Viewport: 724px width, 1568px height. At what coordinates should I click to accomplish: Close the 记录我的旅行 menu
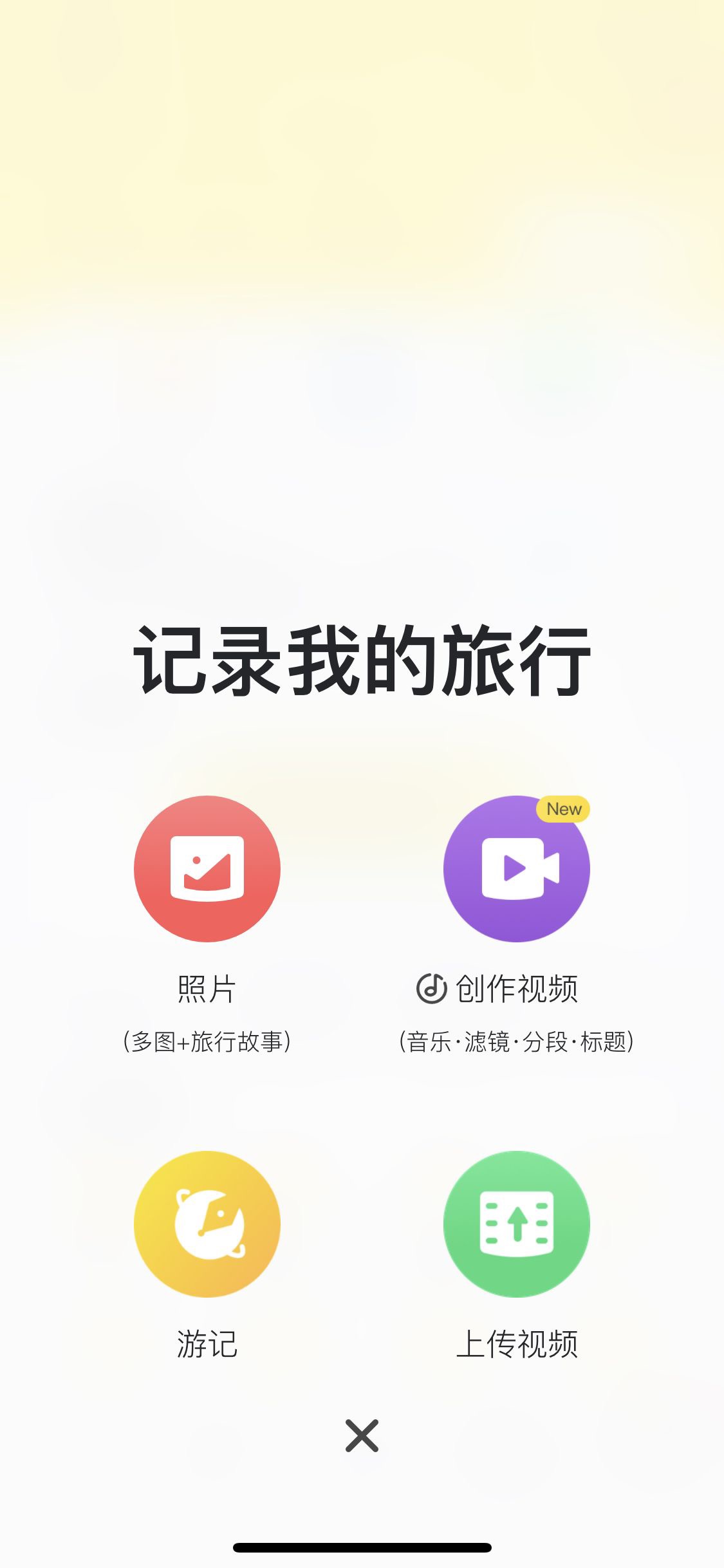(362, 1435)
